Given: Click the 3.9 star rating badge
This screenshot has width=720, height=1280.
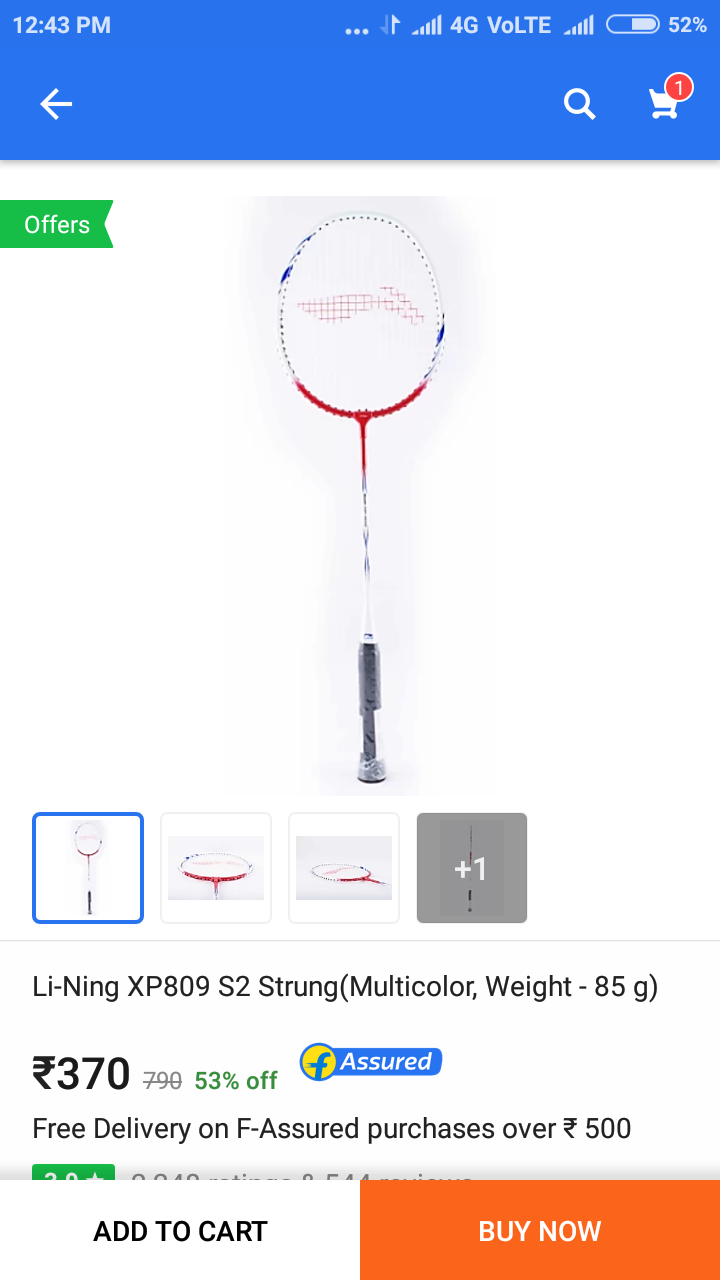Looking at the screenshot, I should tap(72, 1181).
